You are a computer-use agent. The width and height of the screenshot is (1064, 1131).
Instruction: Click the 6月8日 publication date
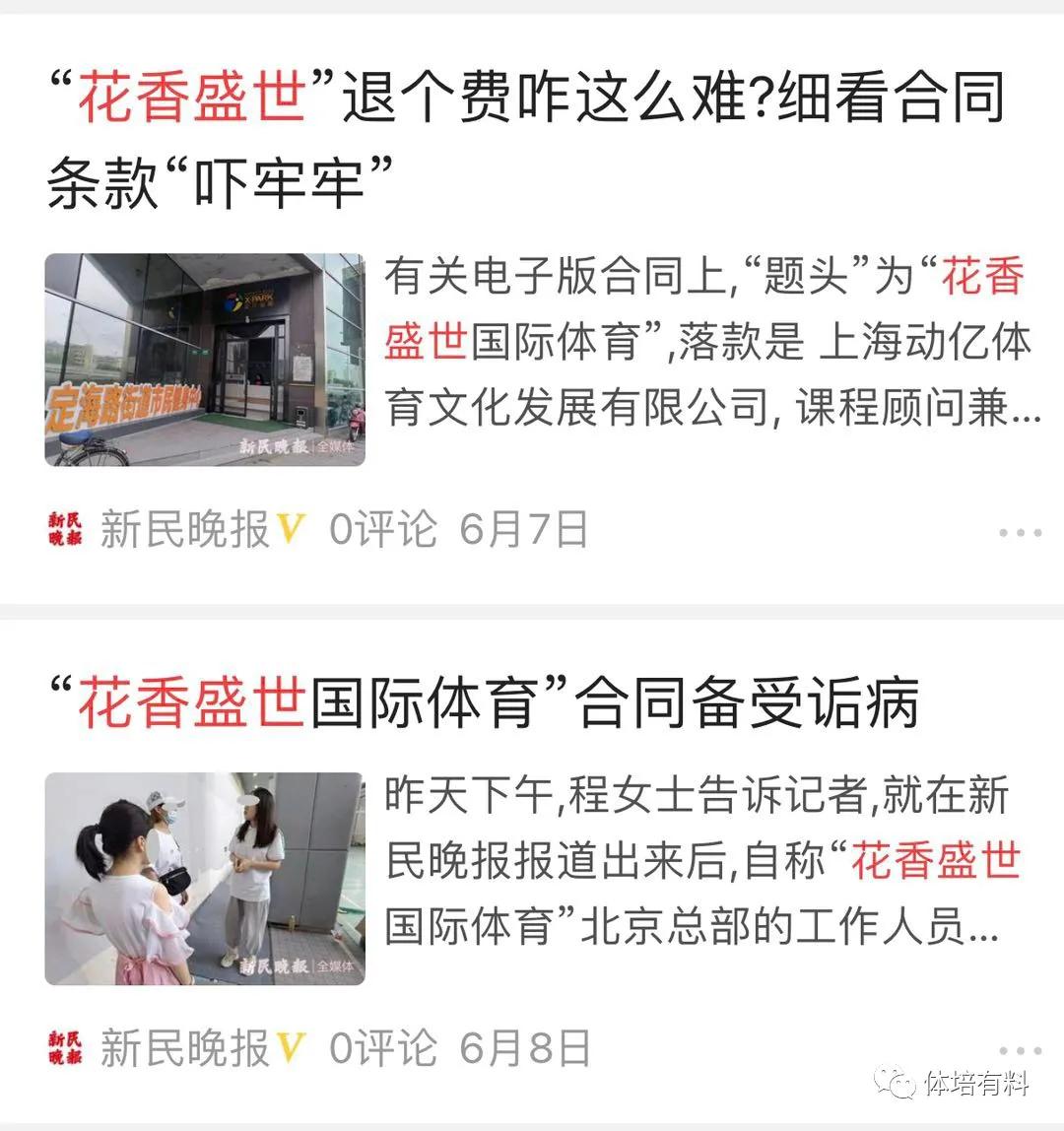click(x=524, y=1047)
